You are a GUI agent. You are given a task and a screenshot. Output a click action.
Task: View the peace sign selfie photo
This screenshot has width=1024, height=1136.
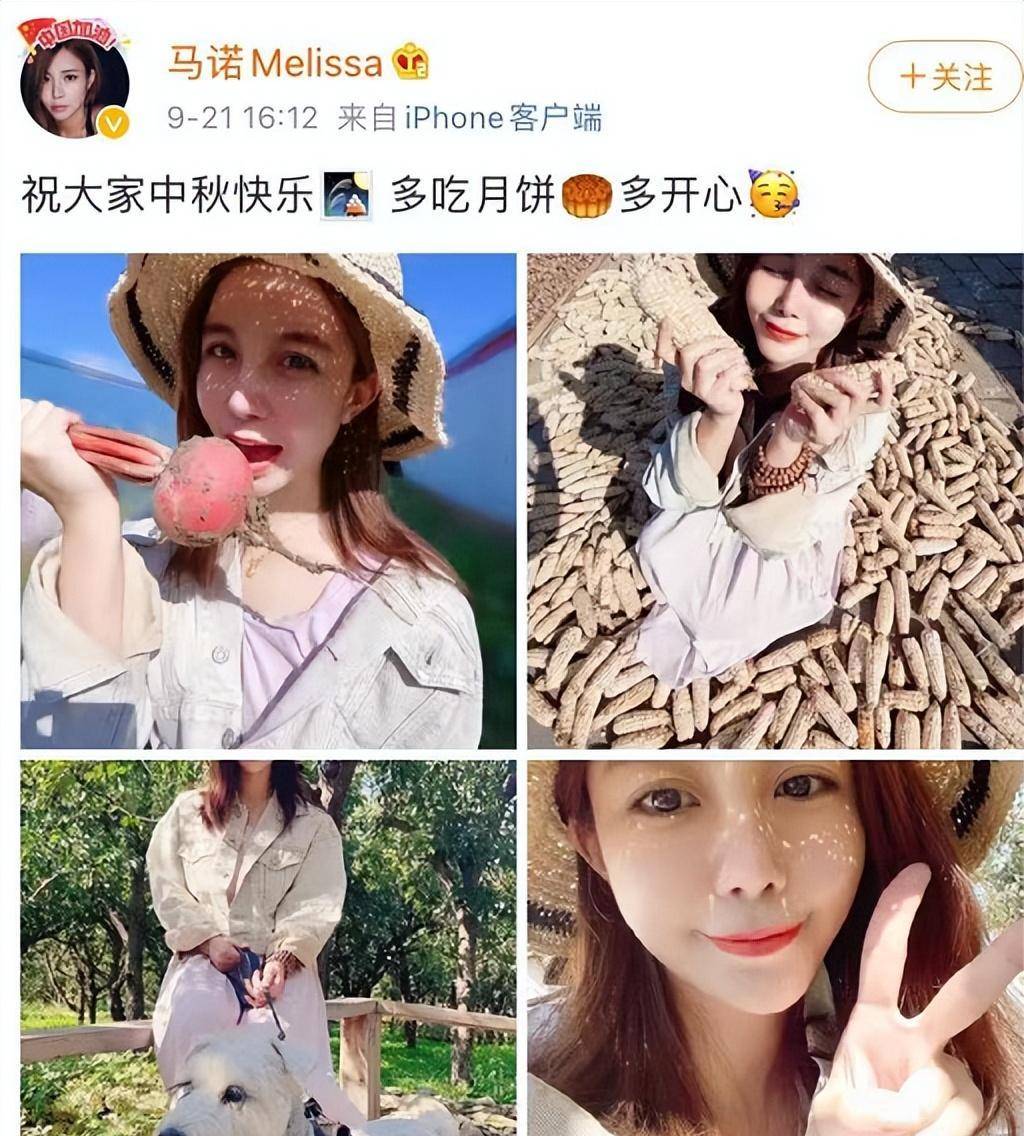[x=775, y=947]
